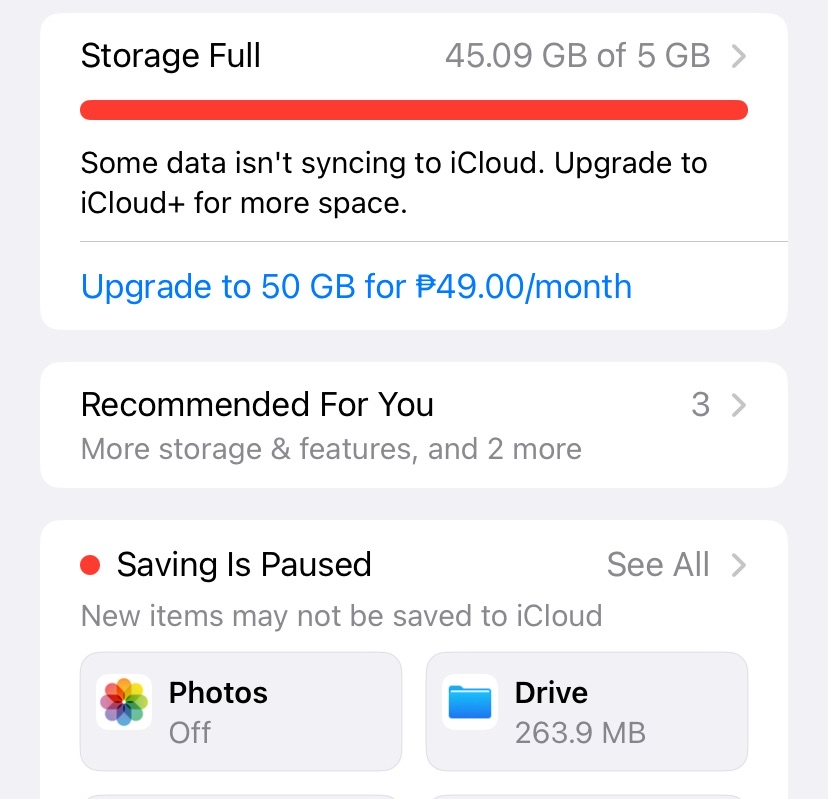
Task: See All apps saving to iCloud
Action: pos(676,565)
